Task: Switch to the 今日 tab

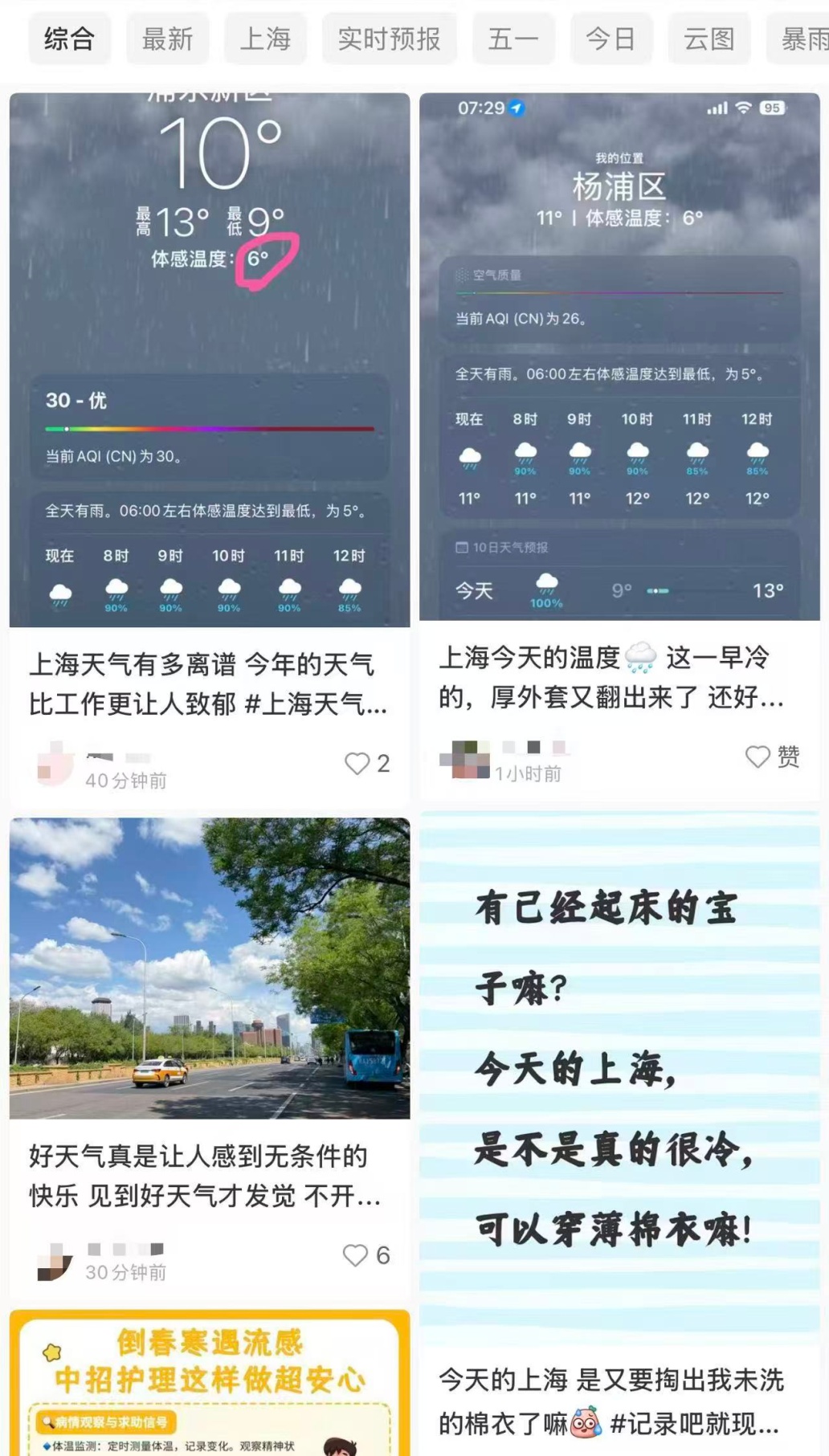Action: pos(611,39)
